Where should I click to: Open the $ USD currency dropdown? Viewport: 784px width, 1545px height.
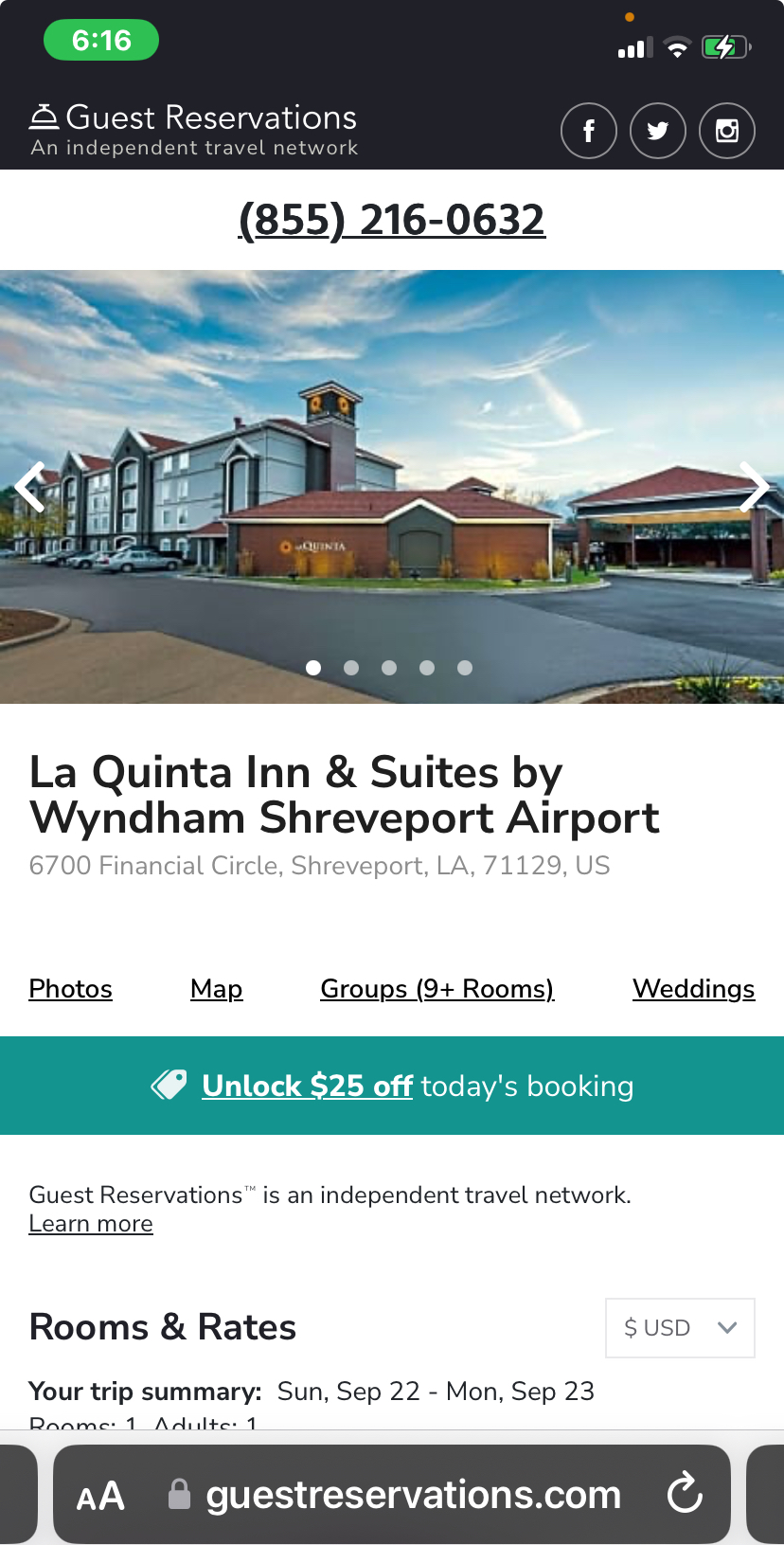tap(680, 1327)
